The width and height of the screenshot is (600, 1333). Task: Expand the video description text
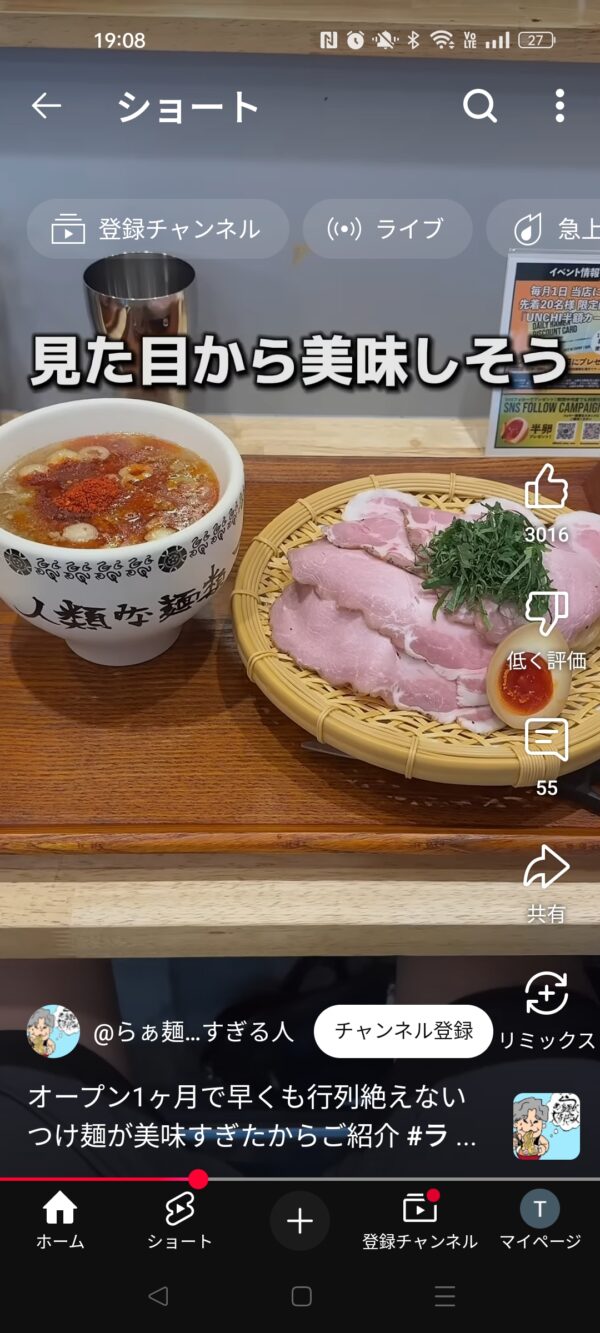pyautogui.click(x=250, y=1117)
